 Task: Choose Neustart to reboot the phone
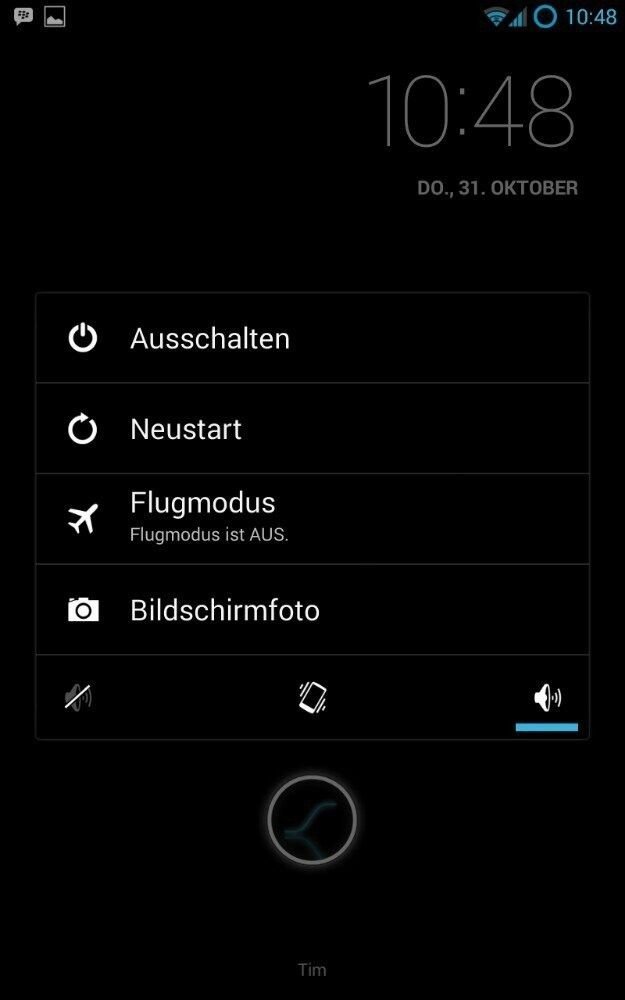312,429
